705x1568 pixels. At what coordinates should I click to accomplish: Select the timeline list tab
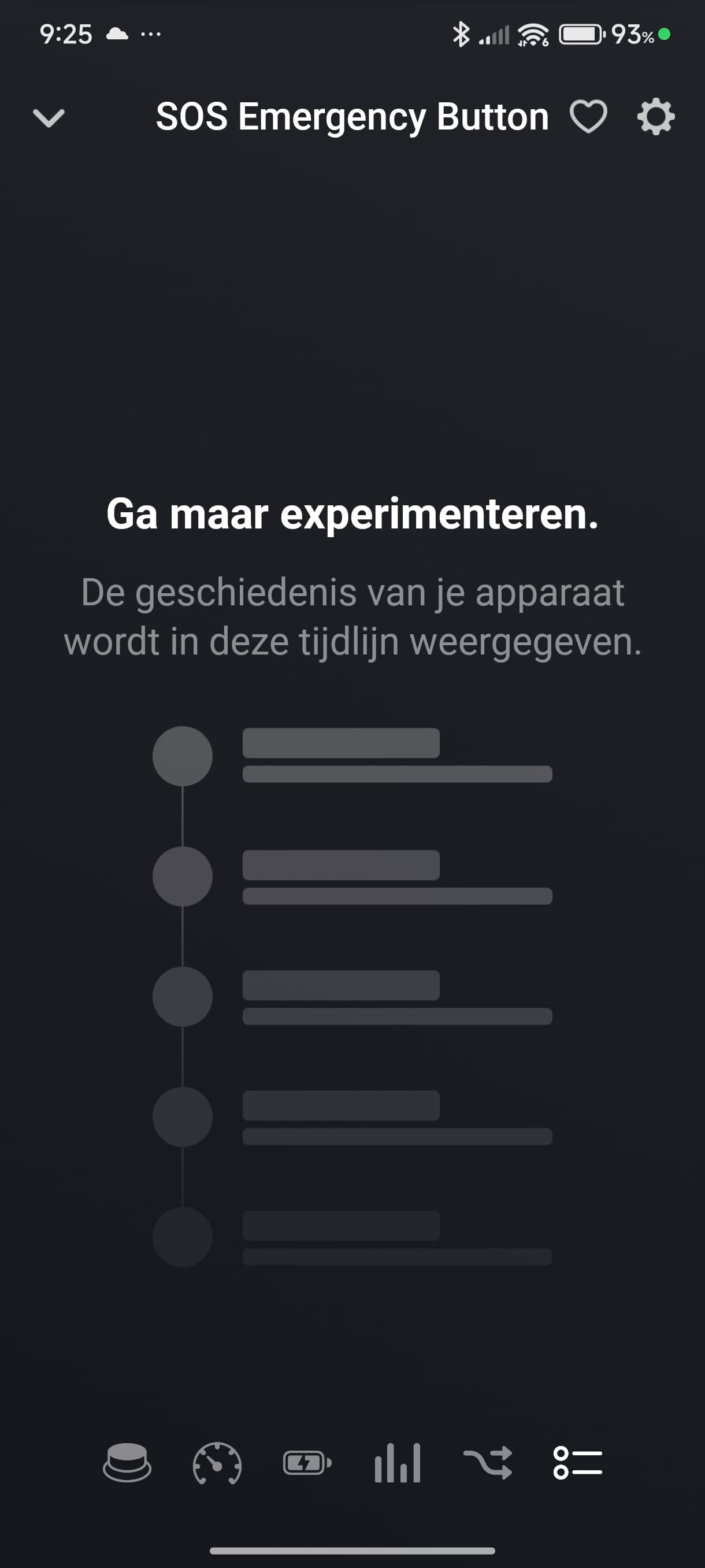[x=577, y=1462]
